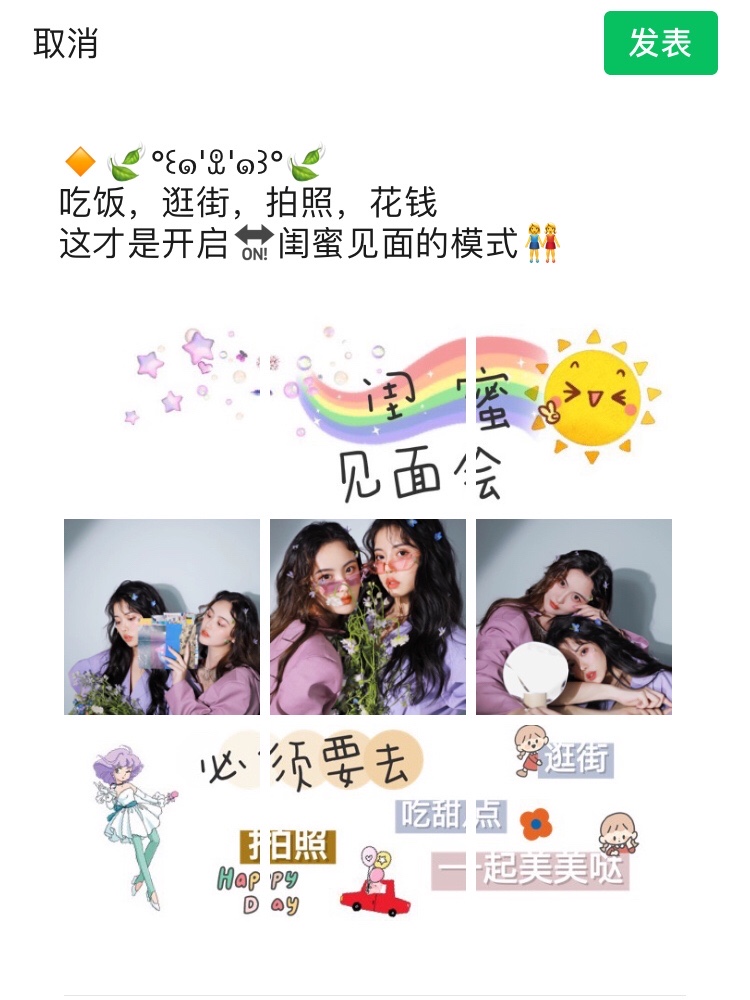This screenshot has height=1000, width=750.
Task: Open the purple stars image tile
Action: [x=162, y=410]
